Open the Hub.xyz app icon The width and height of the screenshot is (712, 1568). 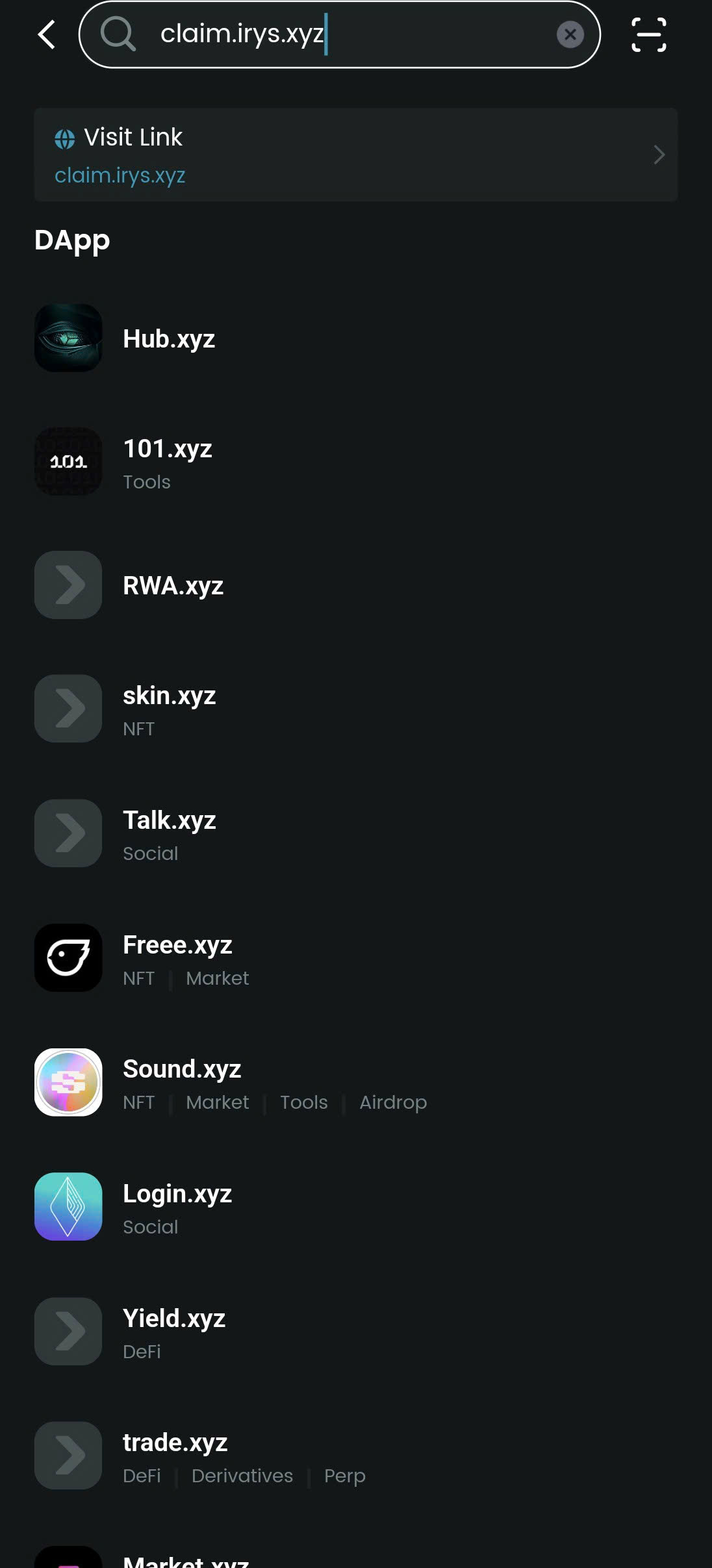(68, 338)
